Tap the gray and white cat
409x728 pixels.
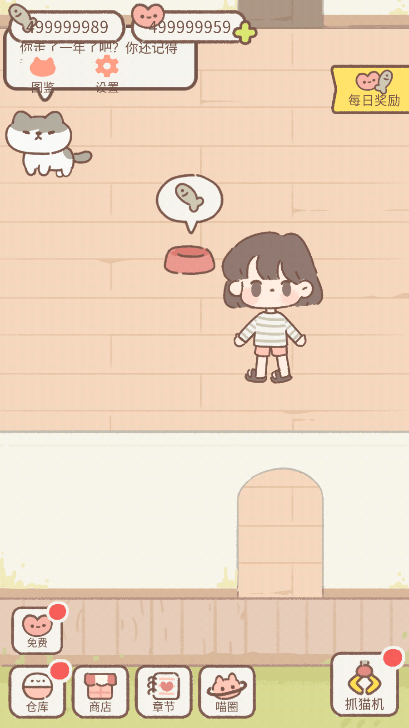46,143
